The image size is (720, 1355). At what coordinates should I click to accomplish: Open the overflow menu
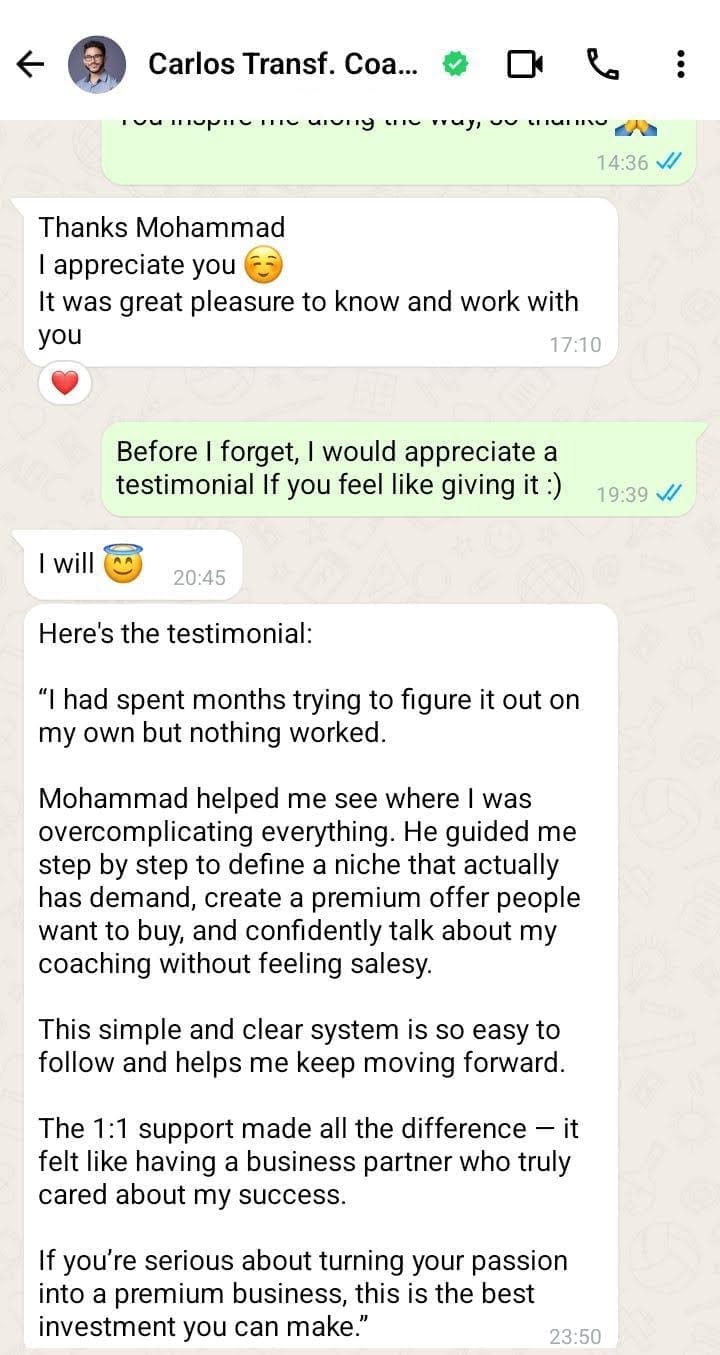[x=680, y=65]
